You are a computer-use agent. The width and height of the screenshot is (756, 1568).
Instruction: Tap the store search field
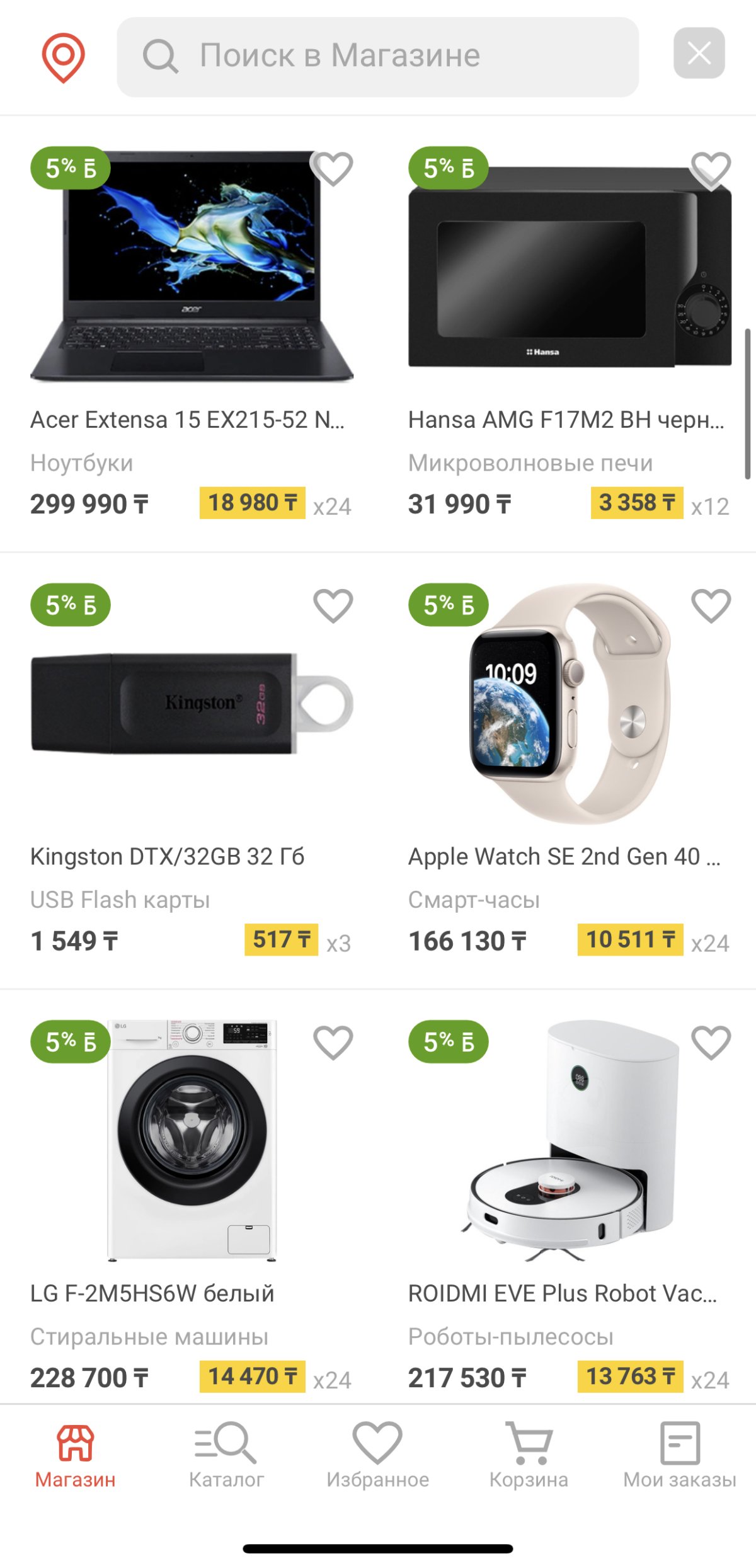pyautogui.click(x=378, y=57)
